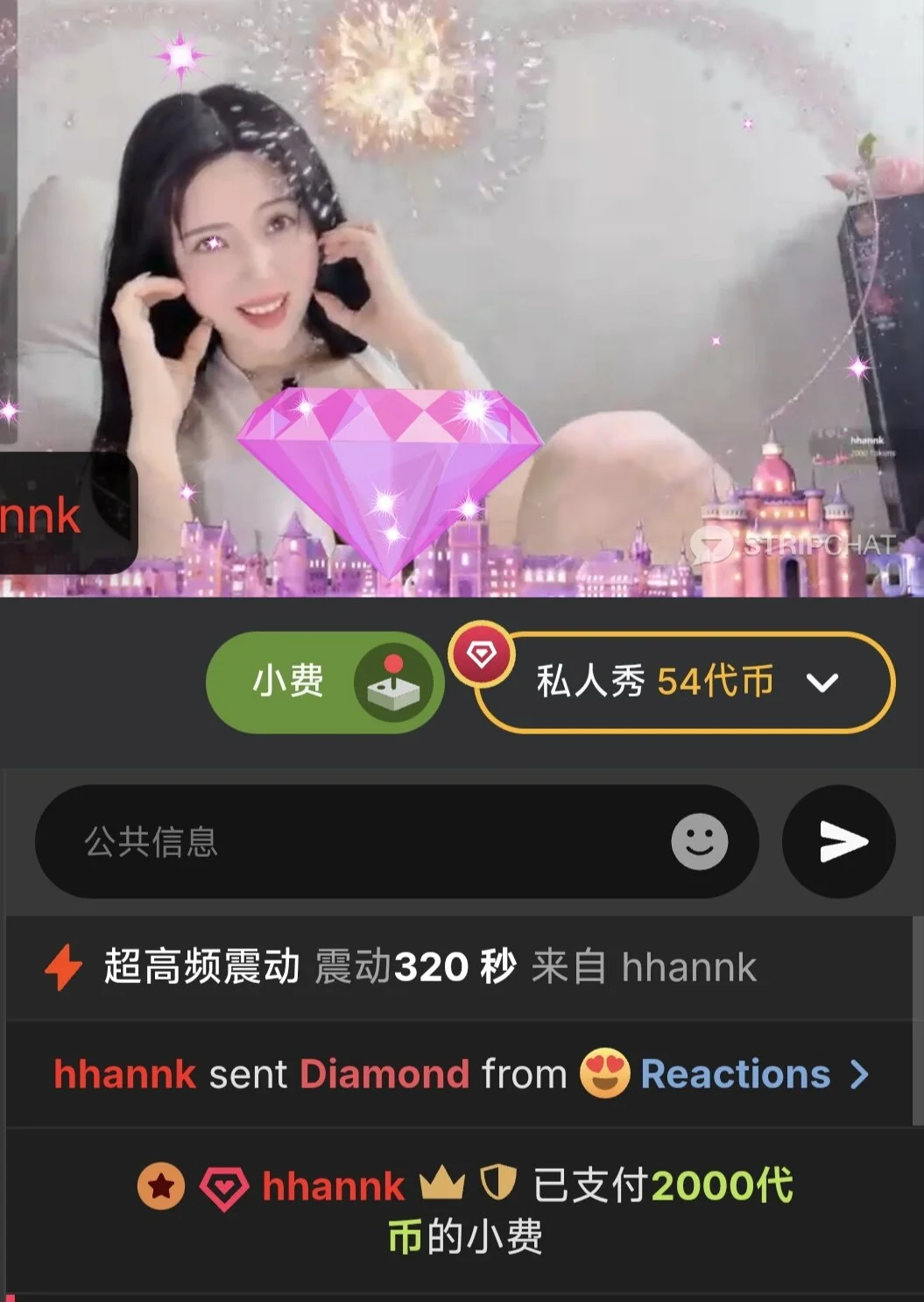Expand the 私人秀 54代币 dropdown
The image size is (924, 1302).
pos(821,683)
